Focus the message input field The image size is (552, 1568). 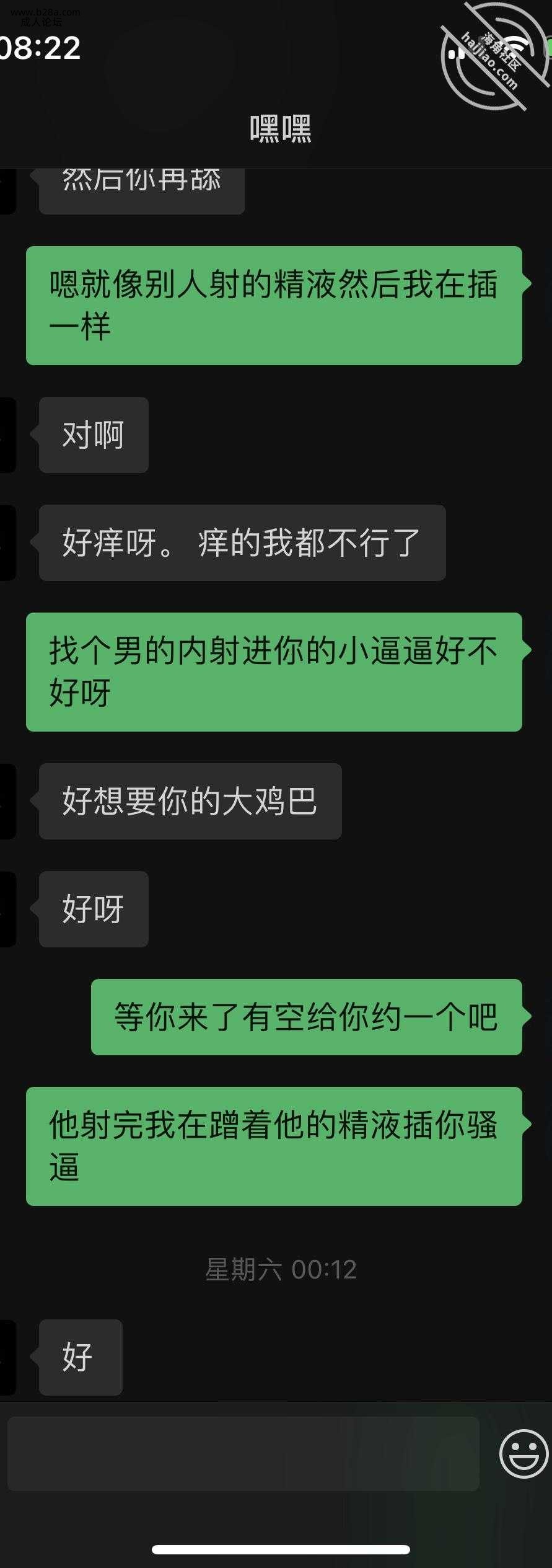(x=243, y=1454)
